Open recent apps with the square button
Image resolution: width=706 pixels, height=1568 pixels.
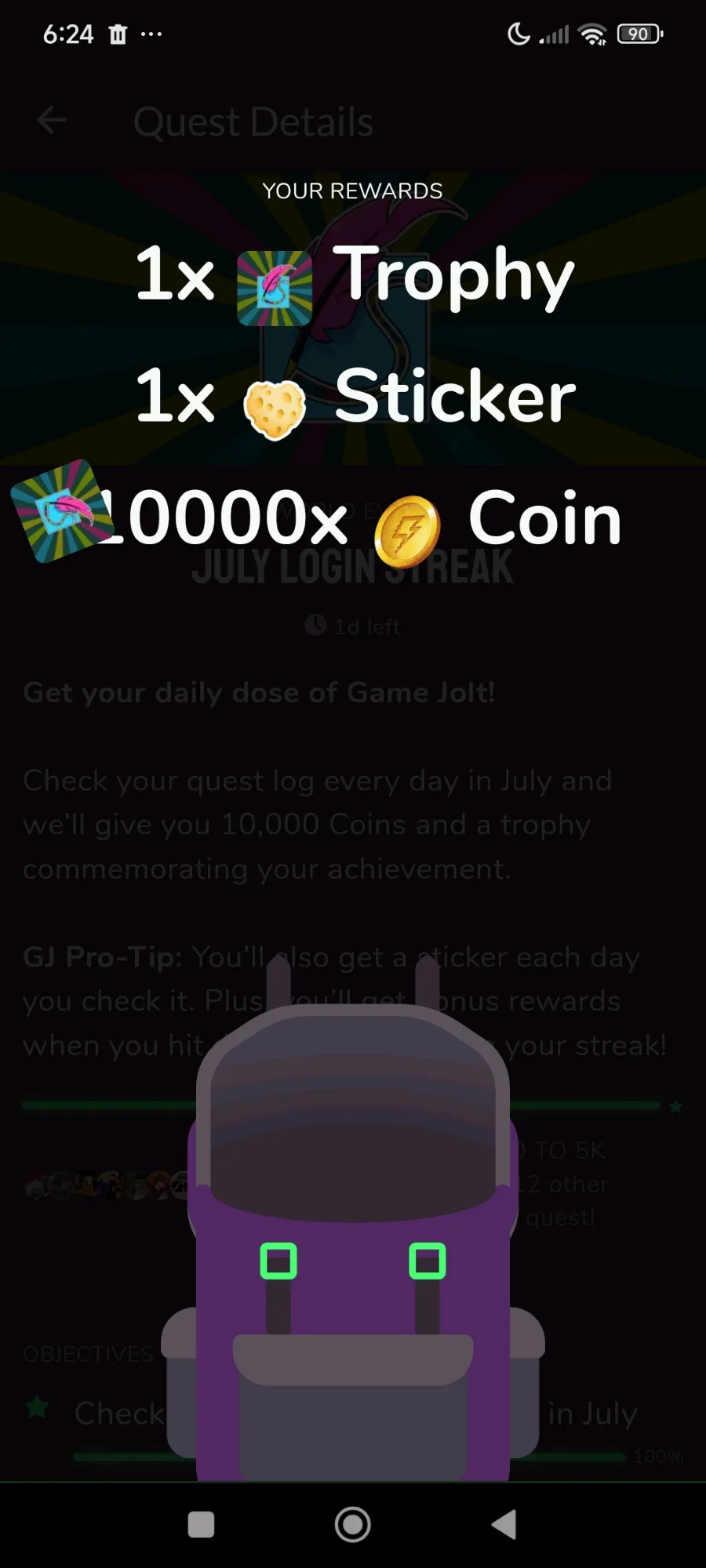[x=202, y=1525]
